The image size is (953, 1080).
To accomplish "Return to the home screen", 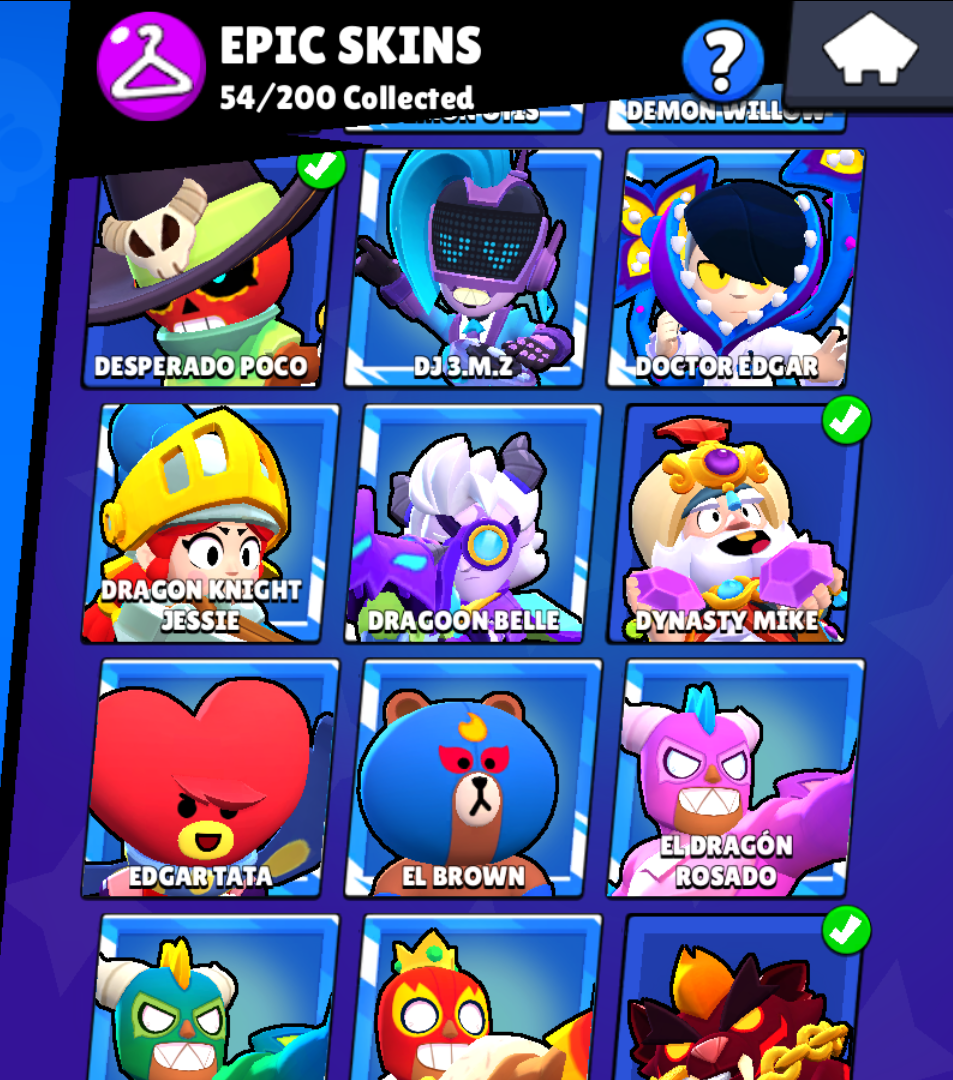I will click(869, 52).
